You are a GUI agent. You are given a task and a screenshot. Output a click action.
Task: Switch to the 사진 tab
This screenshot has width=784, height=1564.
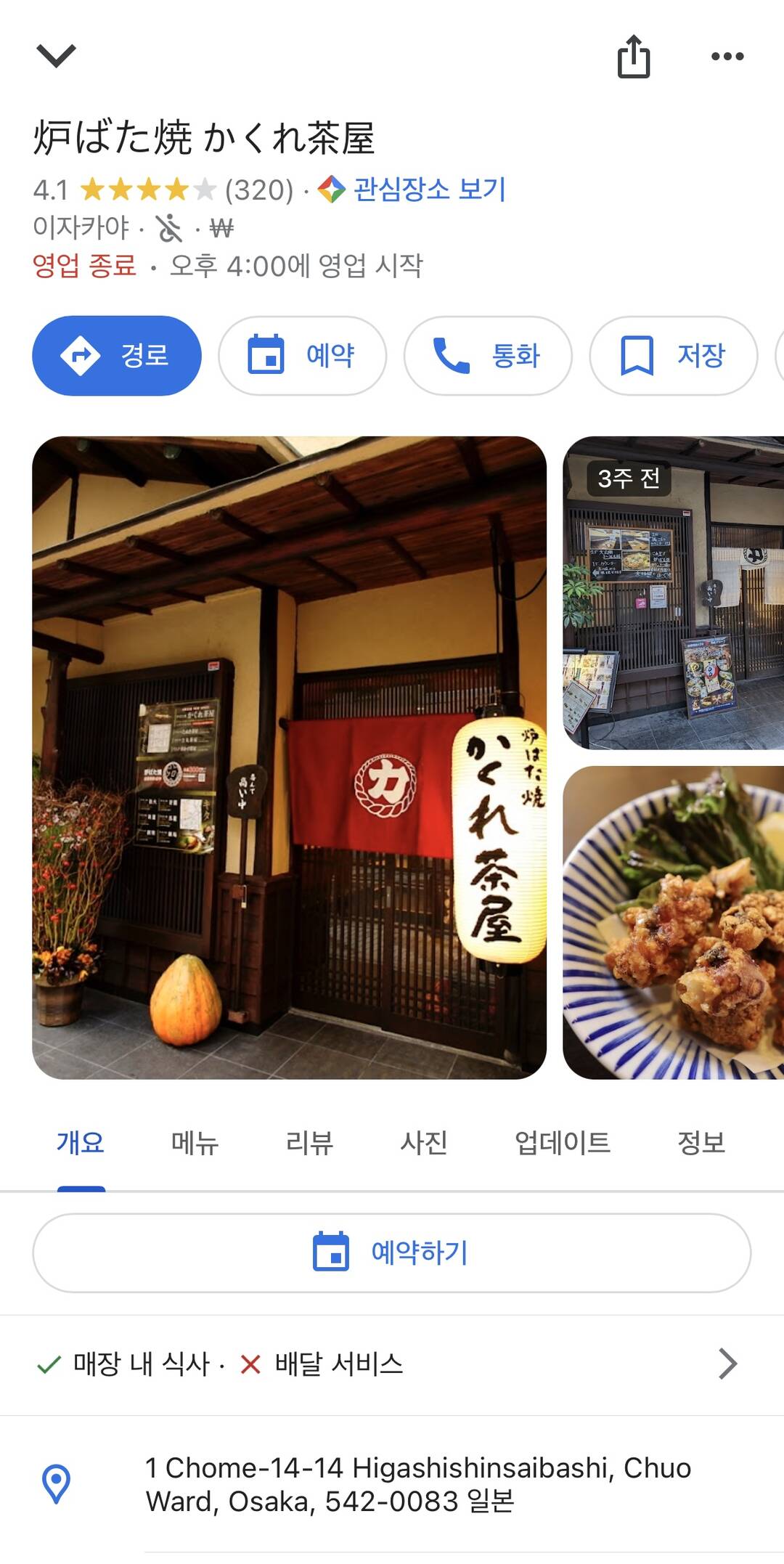pyautogui.click(x=424, y=1143)
